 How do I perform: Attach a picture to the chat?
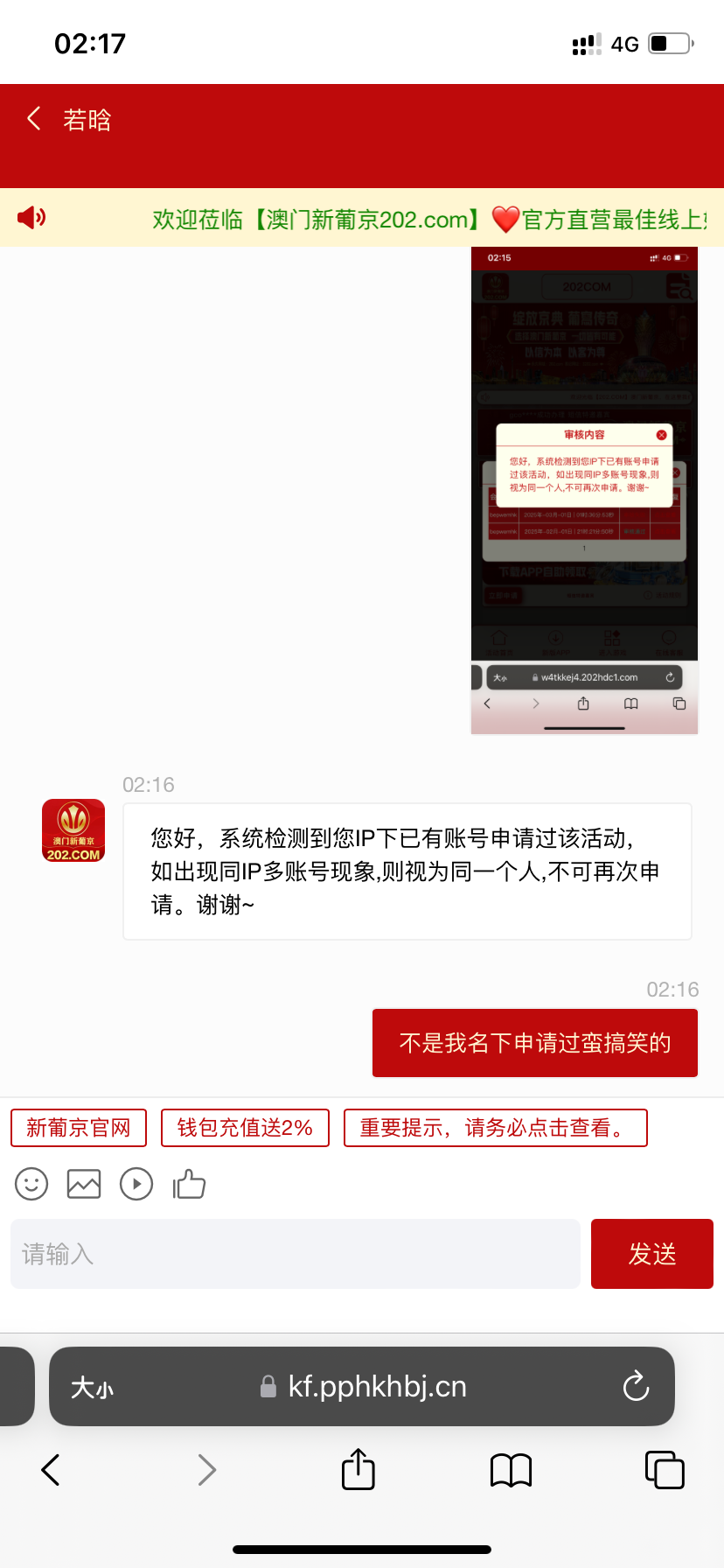pyautogui.click(x=84, y=1185)
